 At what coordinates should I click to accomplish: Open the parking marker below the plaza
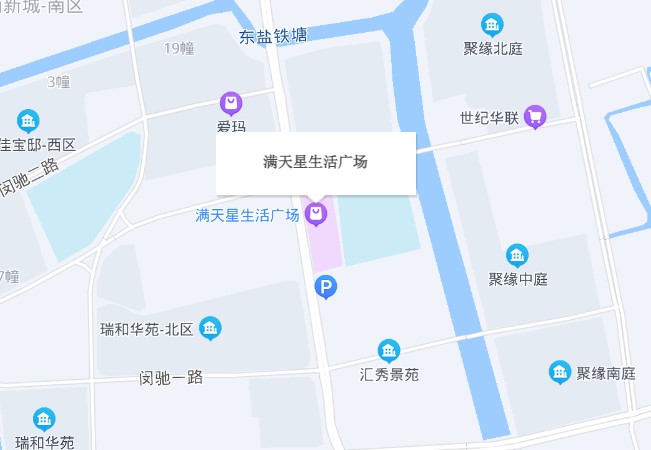click(x=326, y=288)
